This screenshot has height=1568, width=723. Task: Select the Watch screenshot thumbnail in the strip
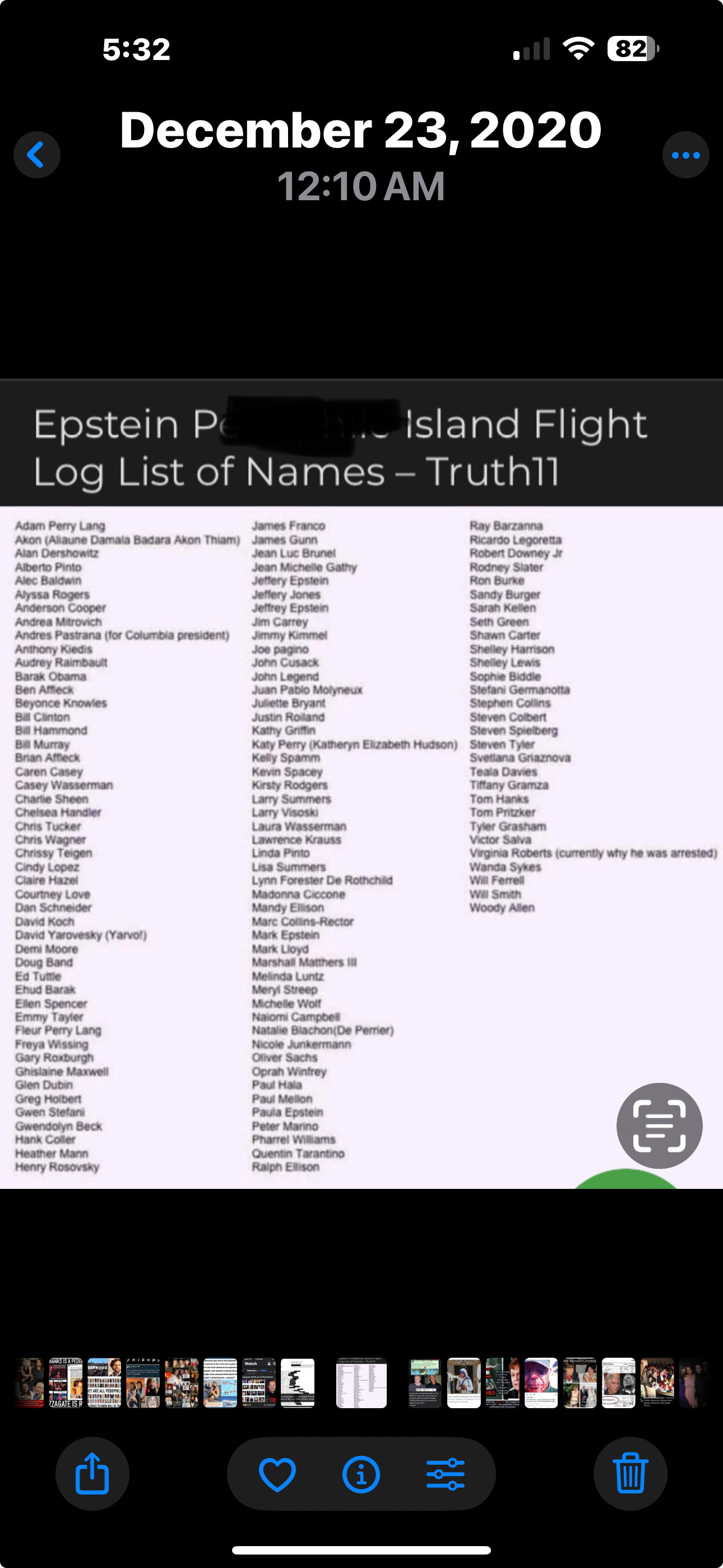(x=258, y=1383)
